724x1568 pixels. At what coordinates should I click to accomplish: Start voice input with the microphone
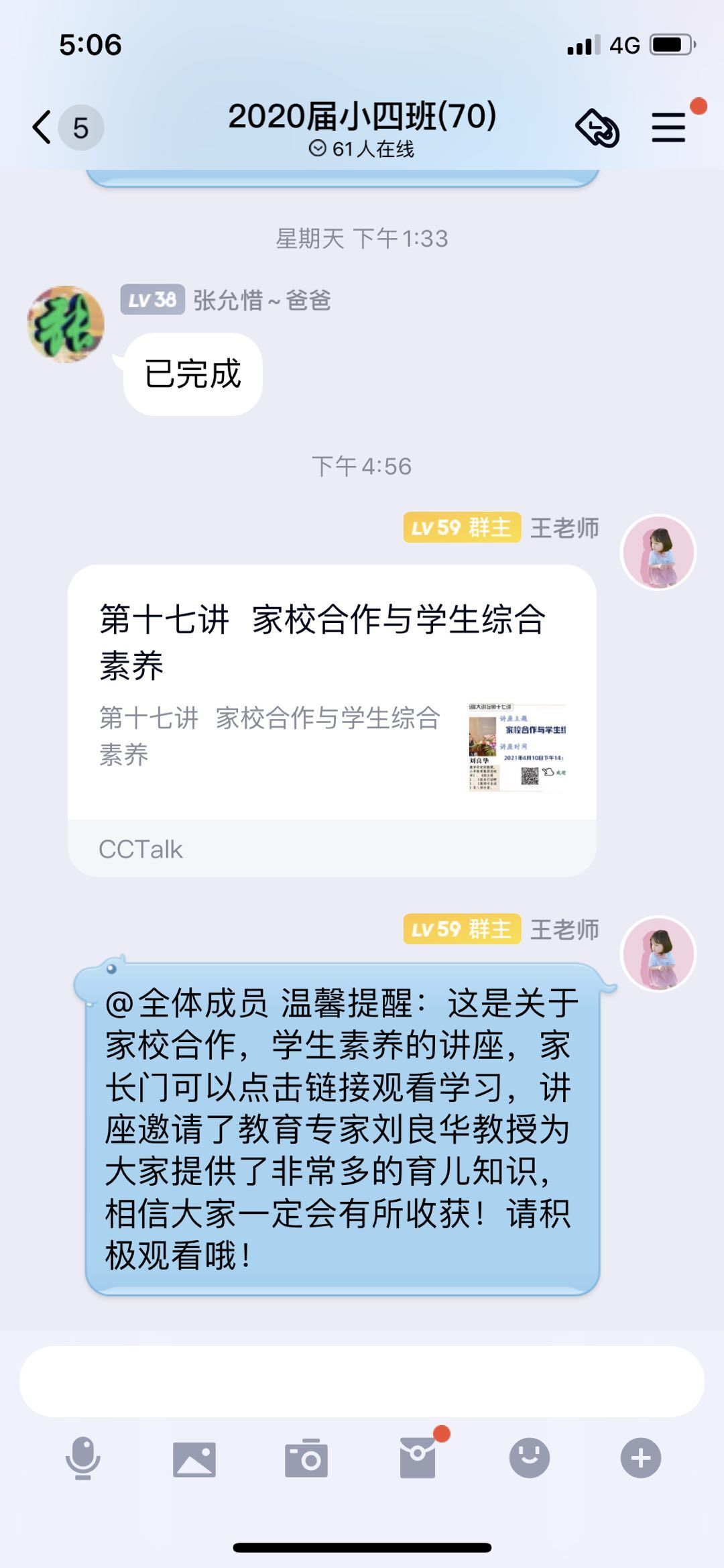[x=83, y=1458]
